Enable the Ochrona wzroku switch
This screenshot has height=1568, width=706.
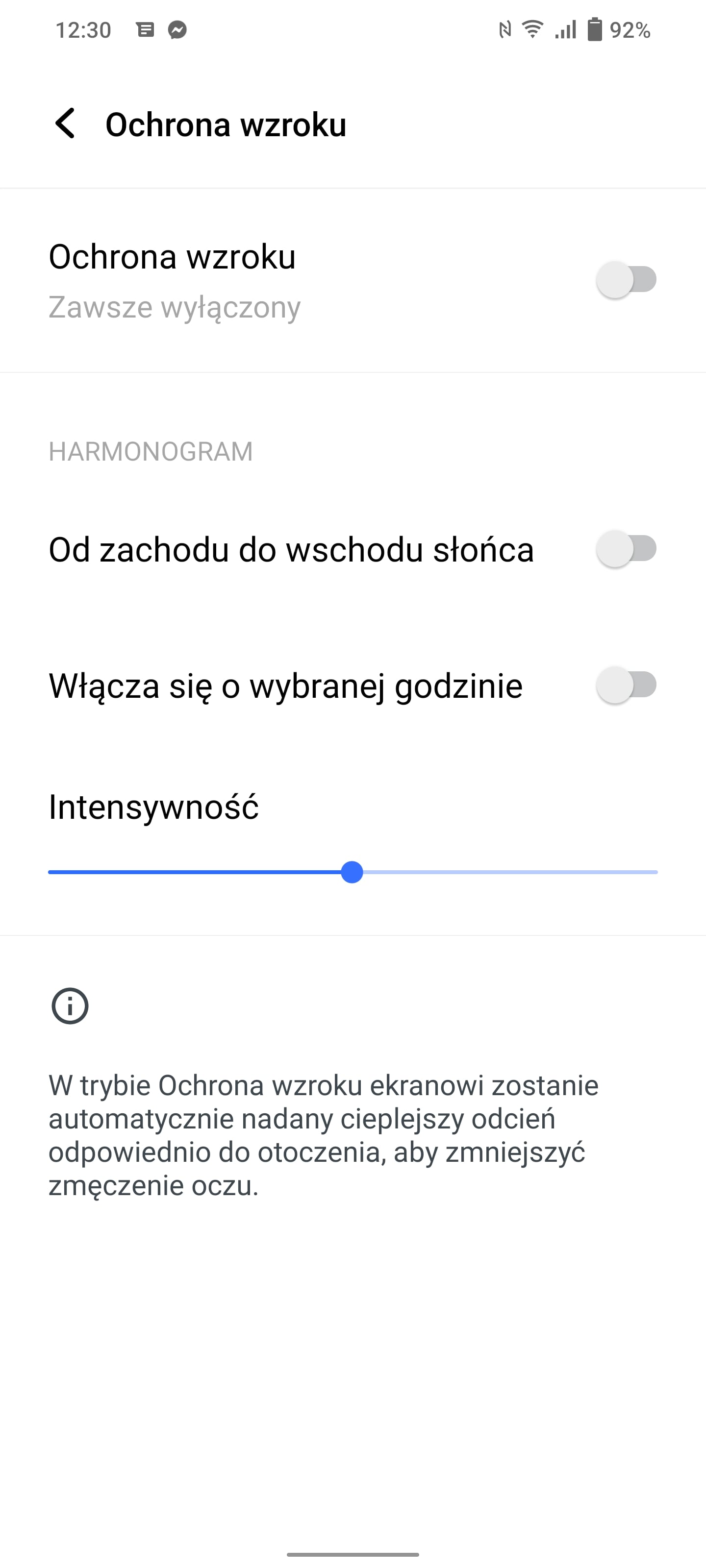(x=627, y=280)
